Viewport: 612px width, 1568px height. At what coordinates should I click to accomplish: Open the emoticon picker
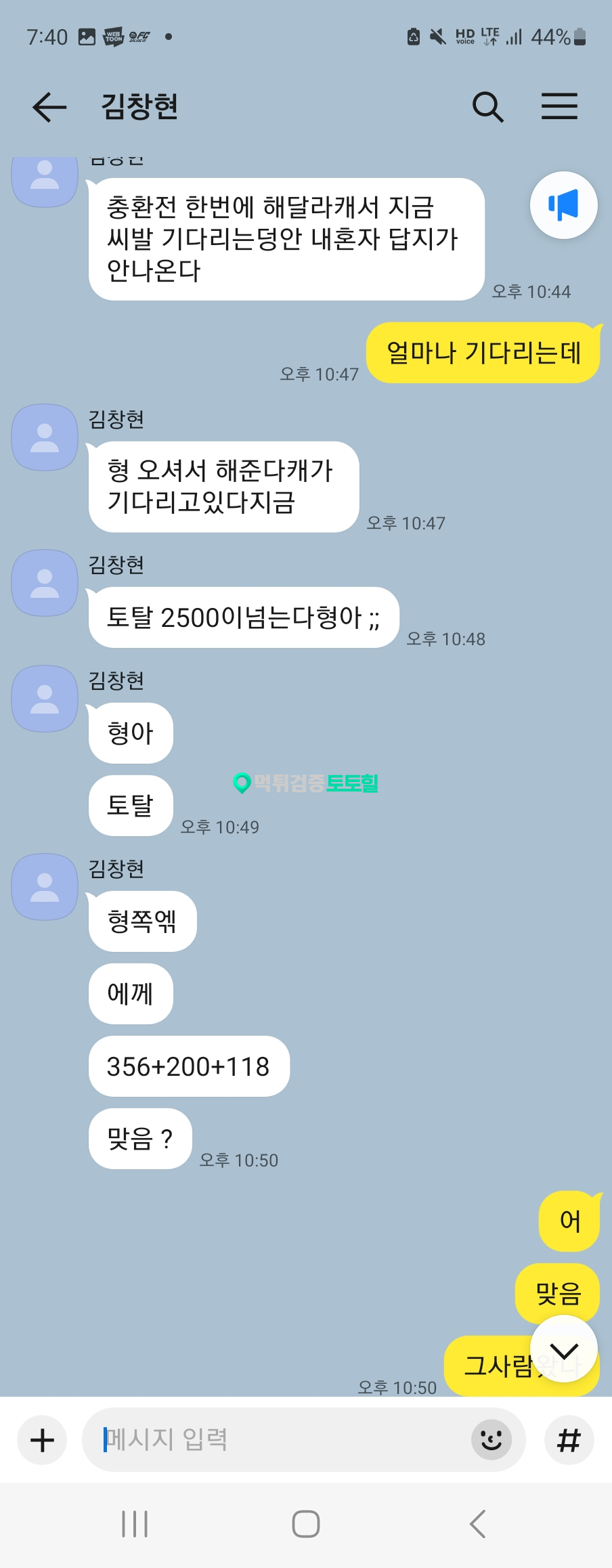[491, 1439]
